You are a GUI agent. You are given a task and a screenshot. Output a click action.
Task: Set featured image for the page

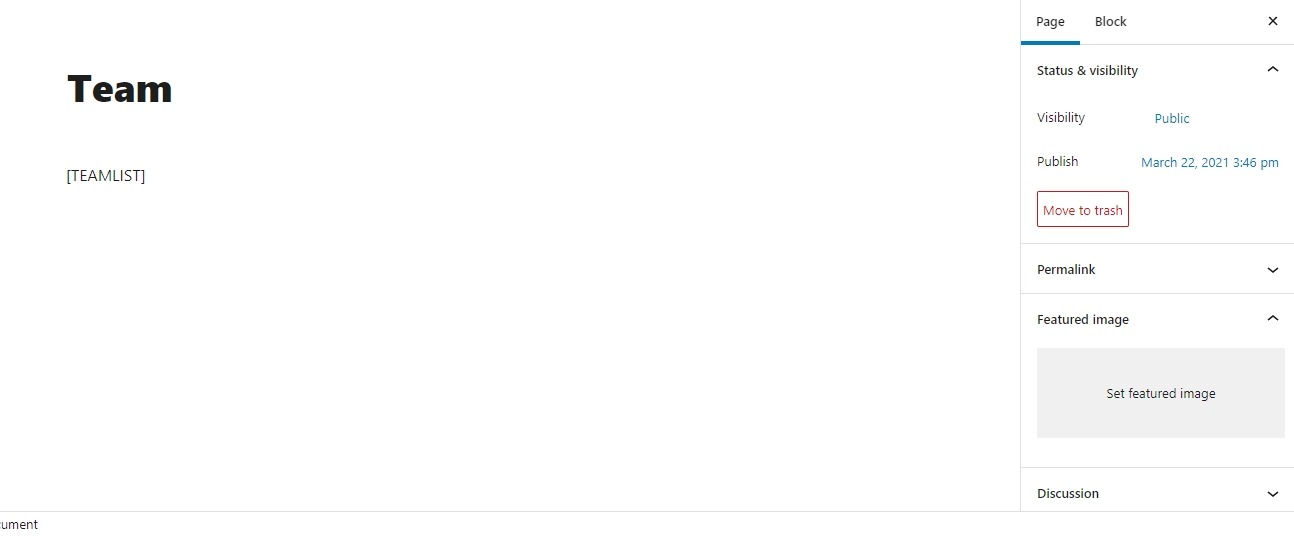coord(1160,393)
